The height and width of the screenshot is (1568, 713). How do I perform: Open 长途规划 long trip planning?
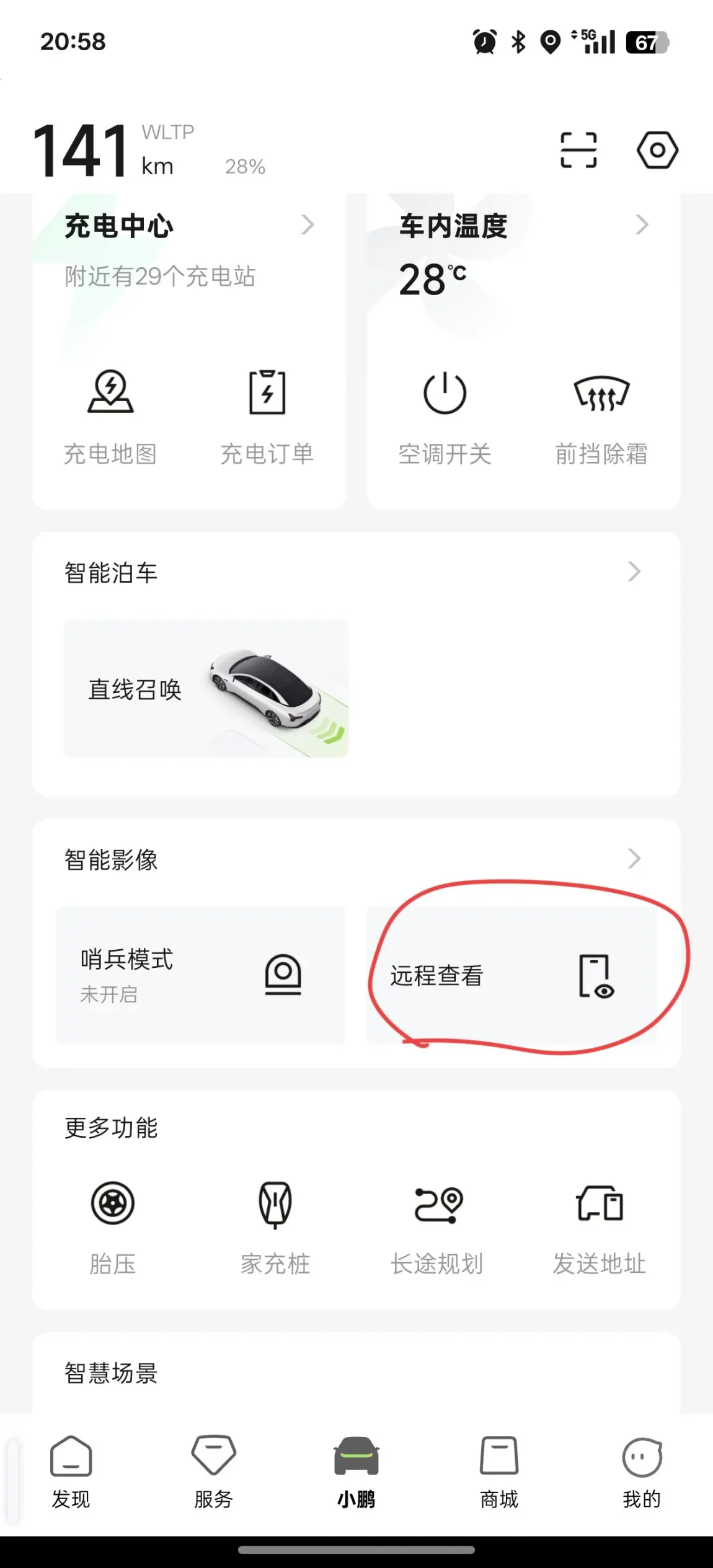pos(437,1225)
